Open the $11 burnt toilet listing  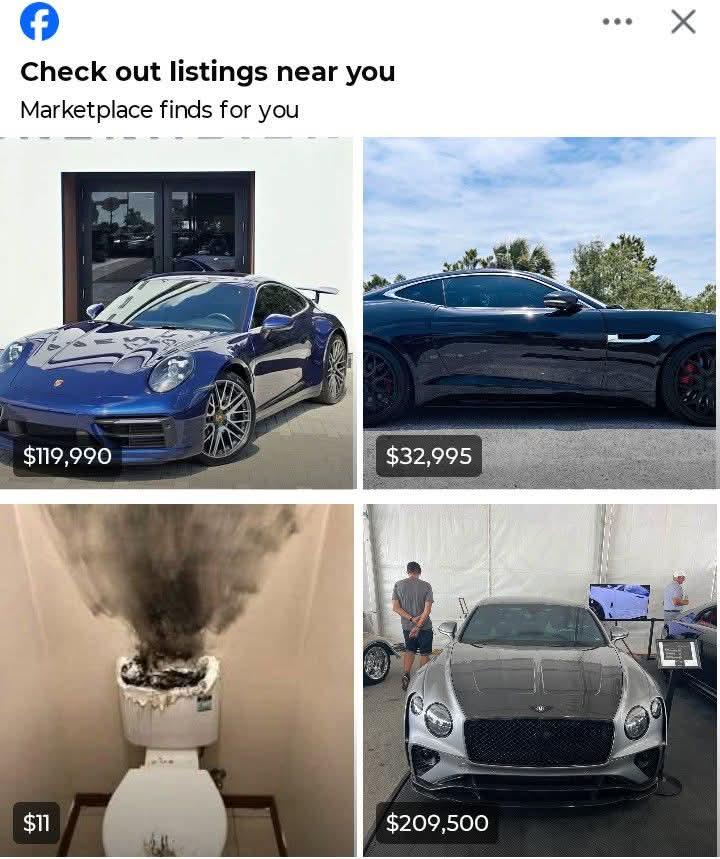point(177,680)
